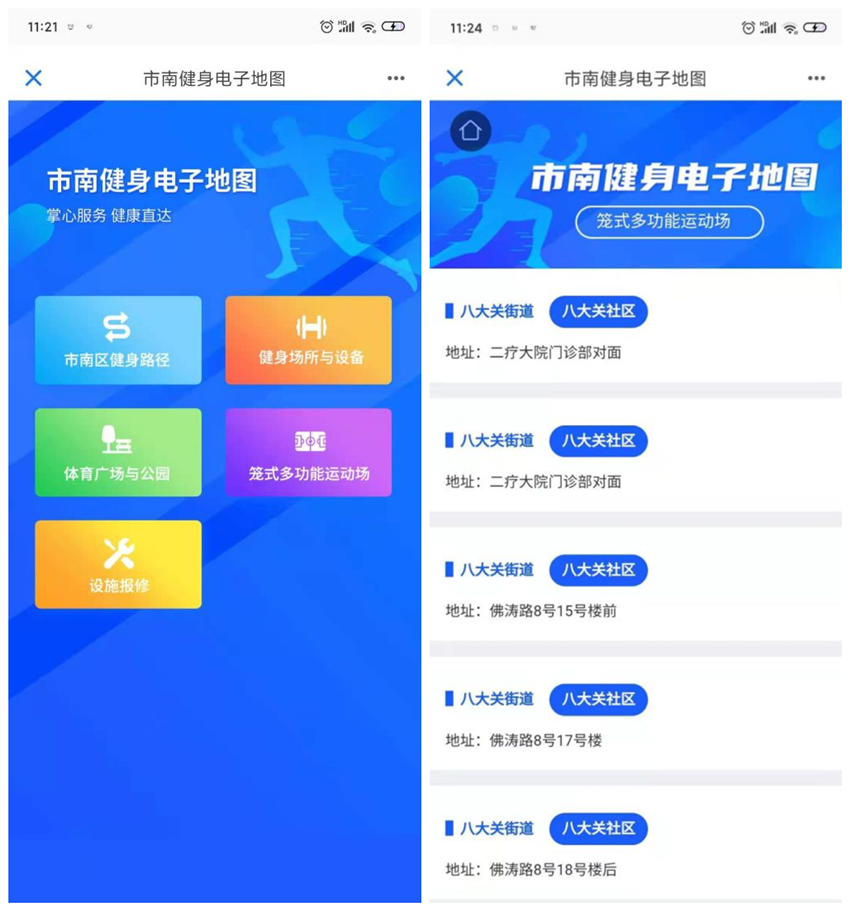Open the entry at 佛涛路8号15号楼前
Viewport: 850px width, 911px height.
pos(635,590)
